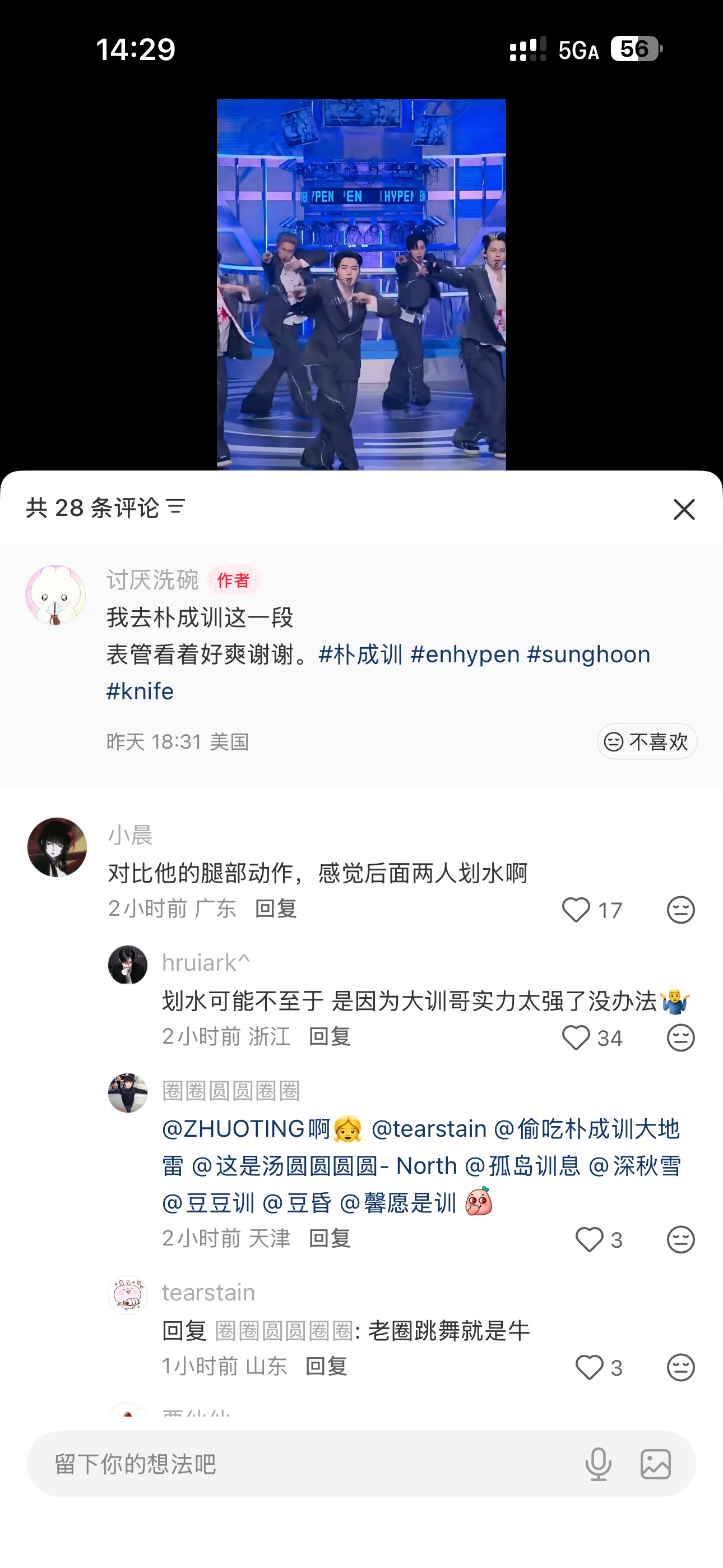Image resolution: width=723 pixels, height=1568 pixels.
Task: Like tearstain's reply
Action: pos(588,1368)
